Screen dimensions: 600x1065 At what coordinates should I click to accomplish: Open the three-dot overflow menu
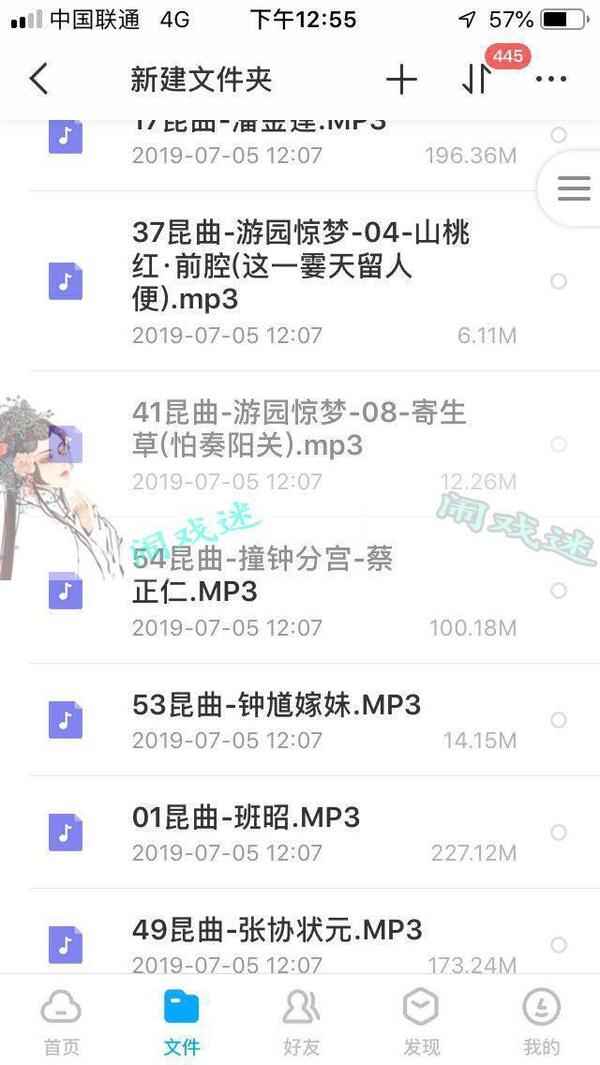[551, 80]
